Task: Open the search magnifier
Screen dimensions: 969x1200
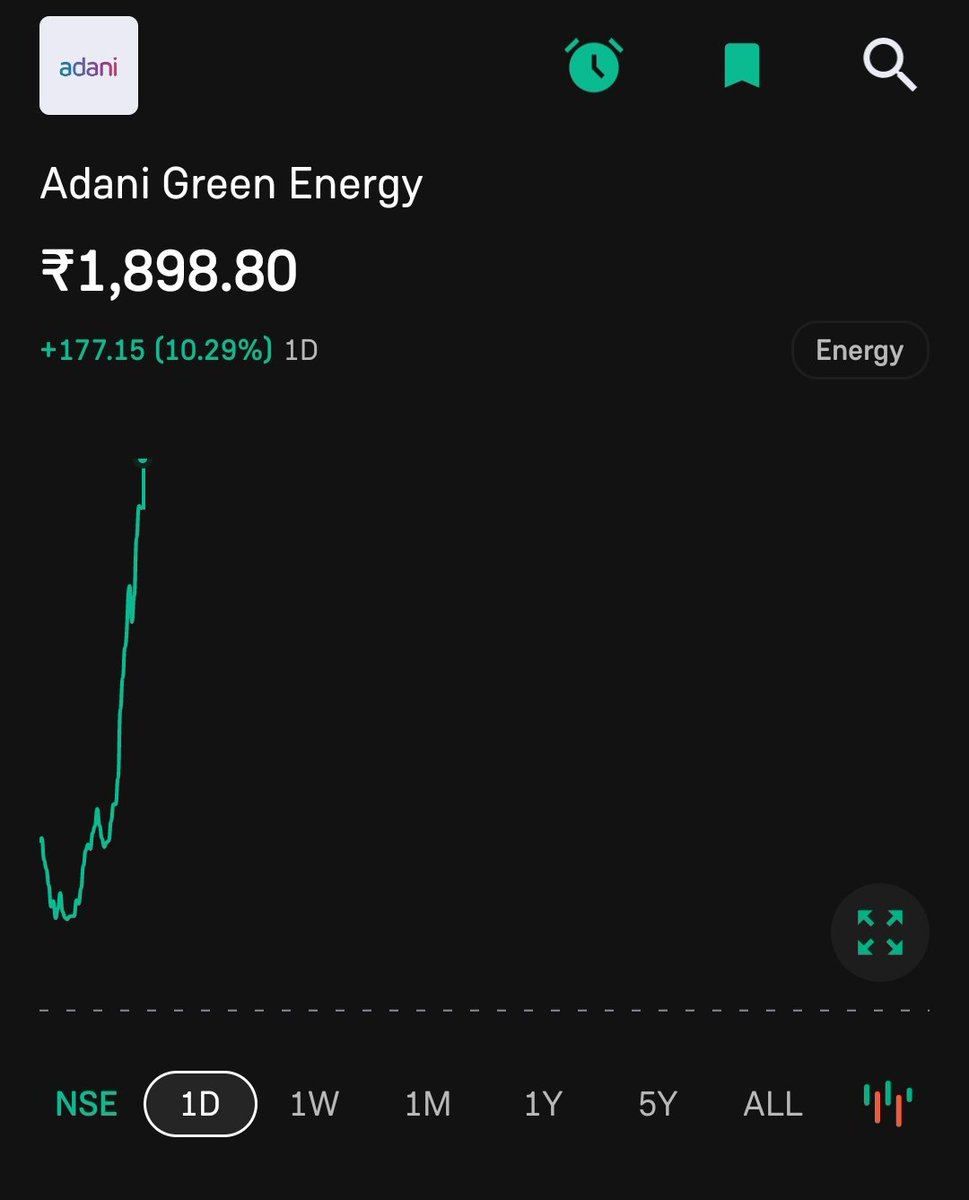Action: (889, 66)
